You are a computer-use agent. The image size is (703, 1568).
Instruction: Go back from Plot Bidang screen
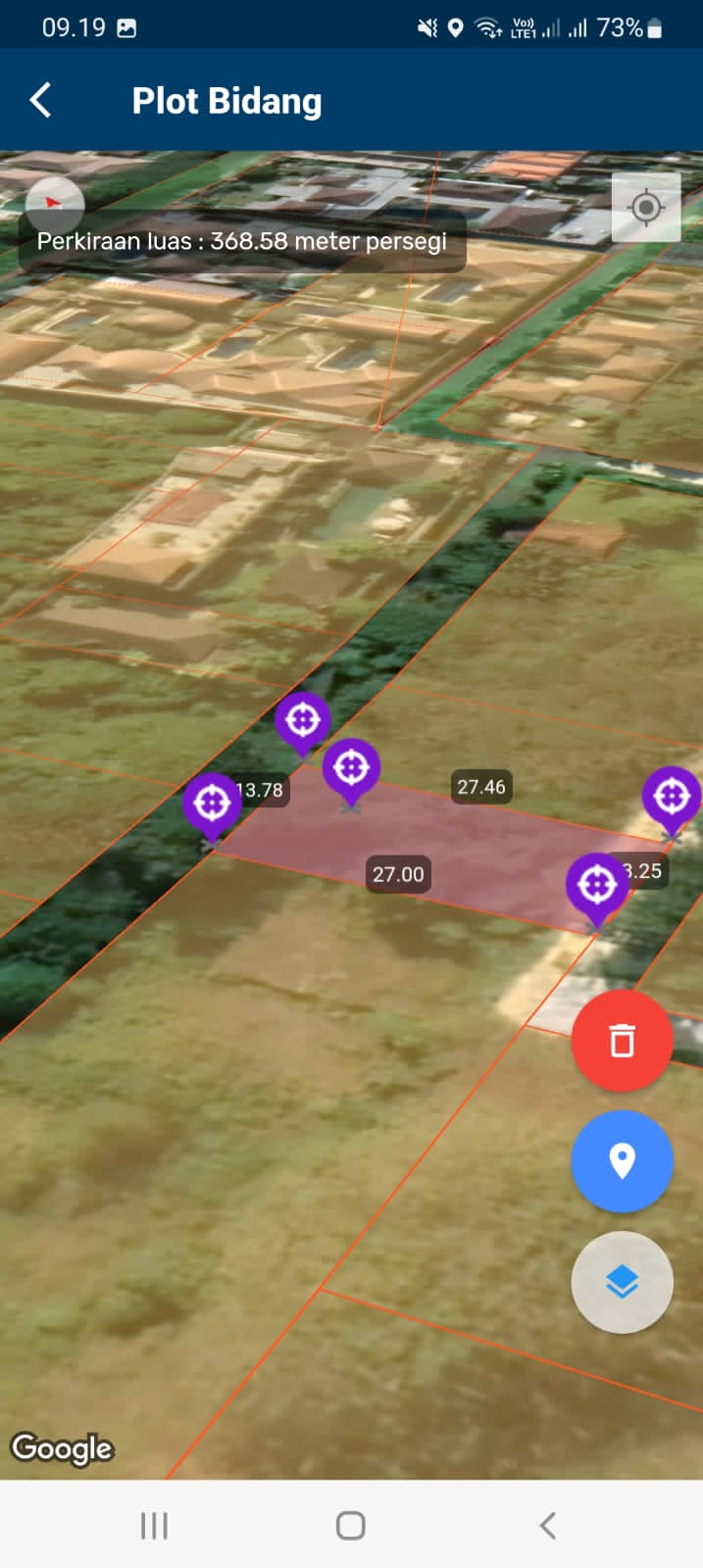pos(40,100)
